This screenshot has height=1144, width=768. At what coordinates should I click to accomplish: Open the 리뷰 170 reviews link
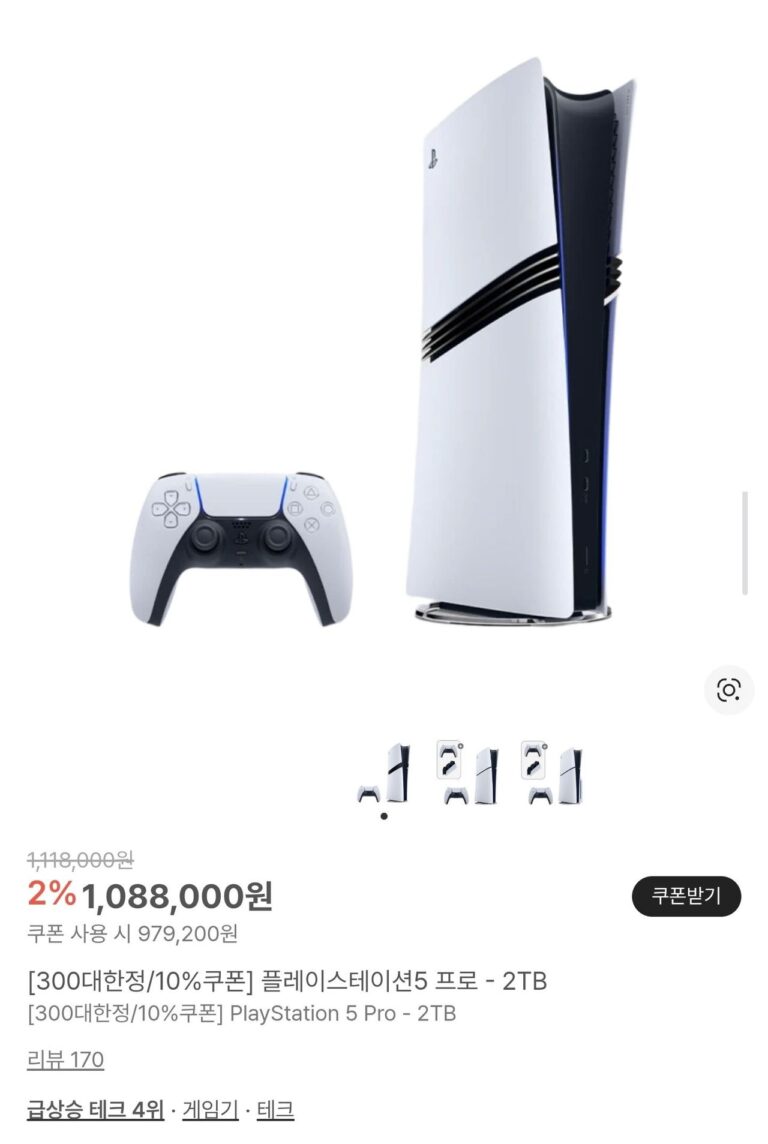(x=65, y=1059)
